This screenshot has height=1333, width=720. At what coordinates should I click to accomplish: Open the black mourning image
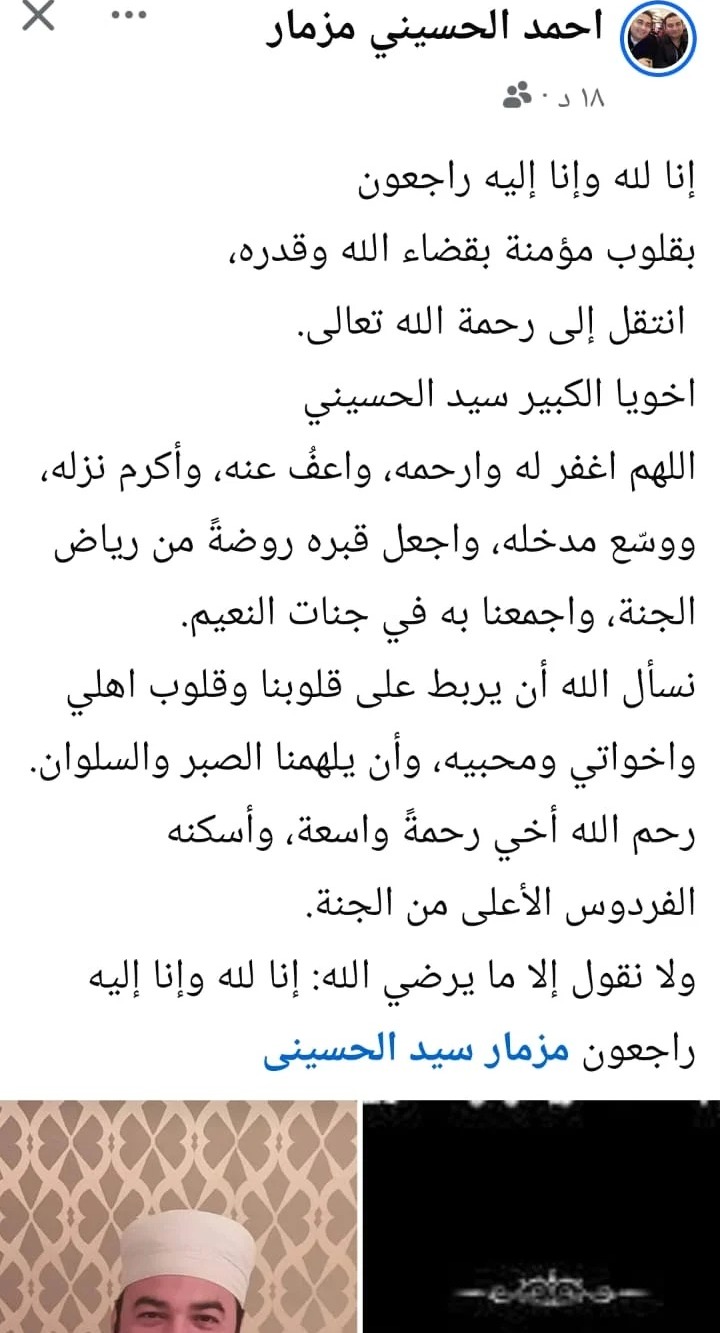541,1216
